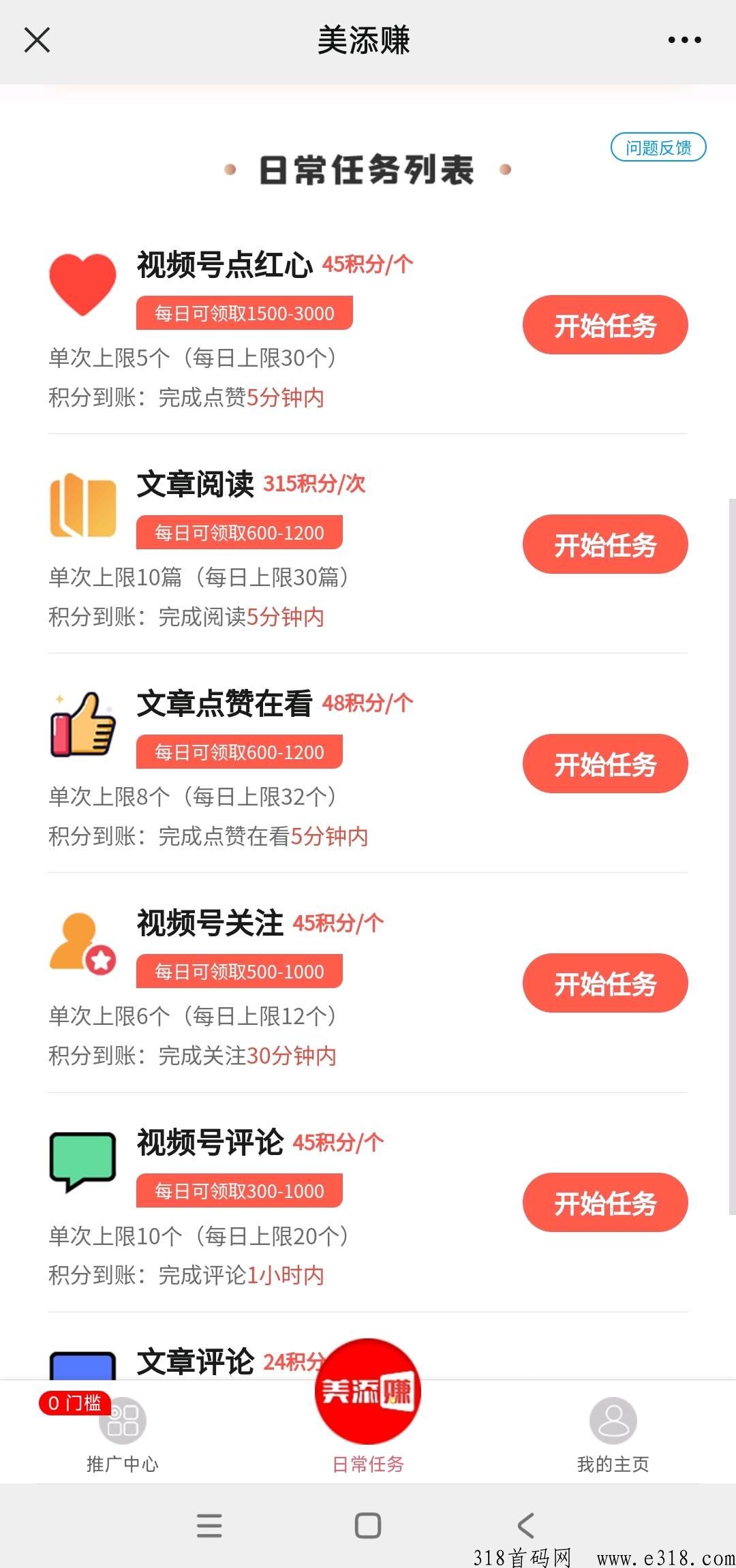736x1568 pixels.
Task: Click 开始任务 for 视频号点红心
Action: [604, 325]
